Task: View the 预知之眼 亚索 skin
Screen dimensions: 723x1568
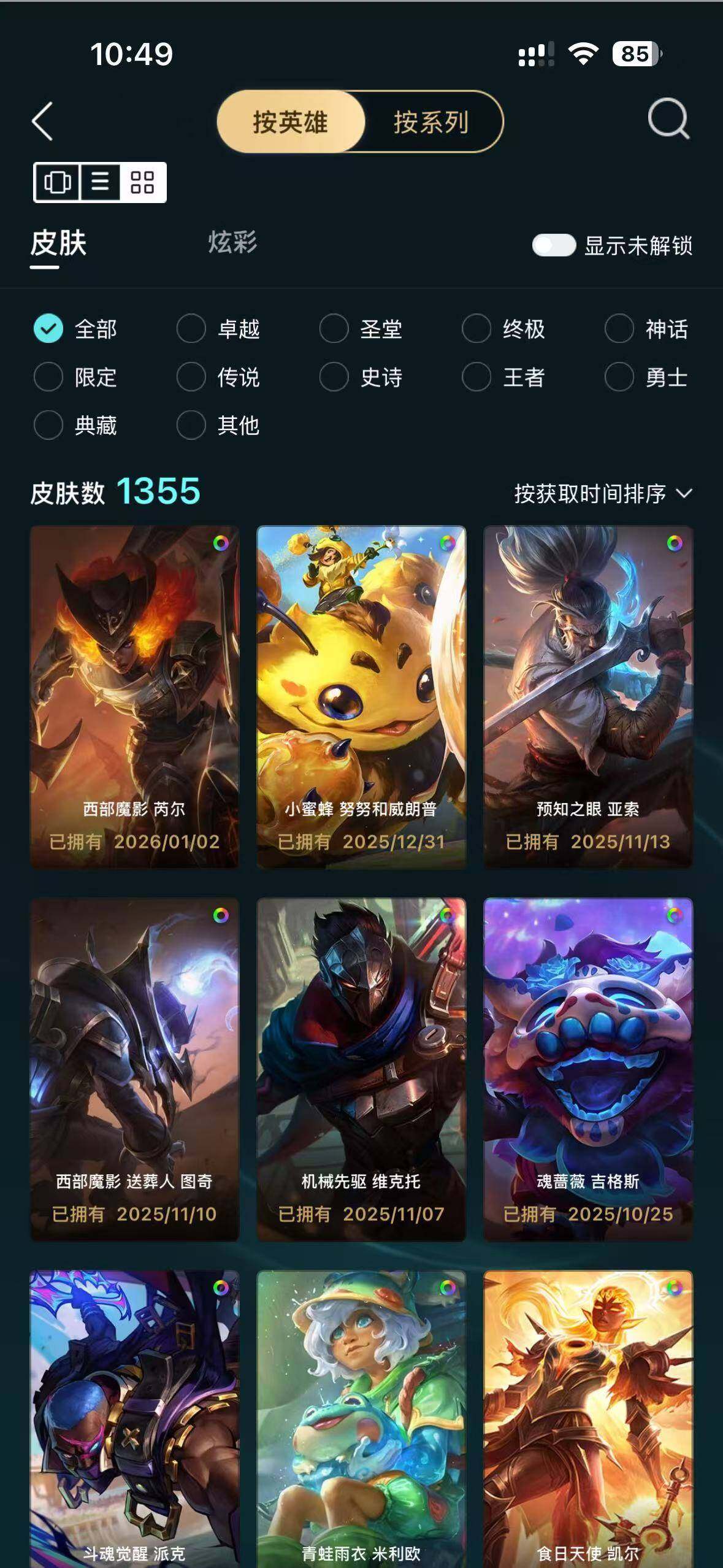Action: (x=588, y=696)
